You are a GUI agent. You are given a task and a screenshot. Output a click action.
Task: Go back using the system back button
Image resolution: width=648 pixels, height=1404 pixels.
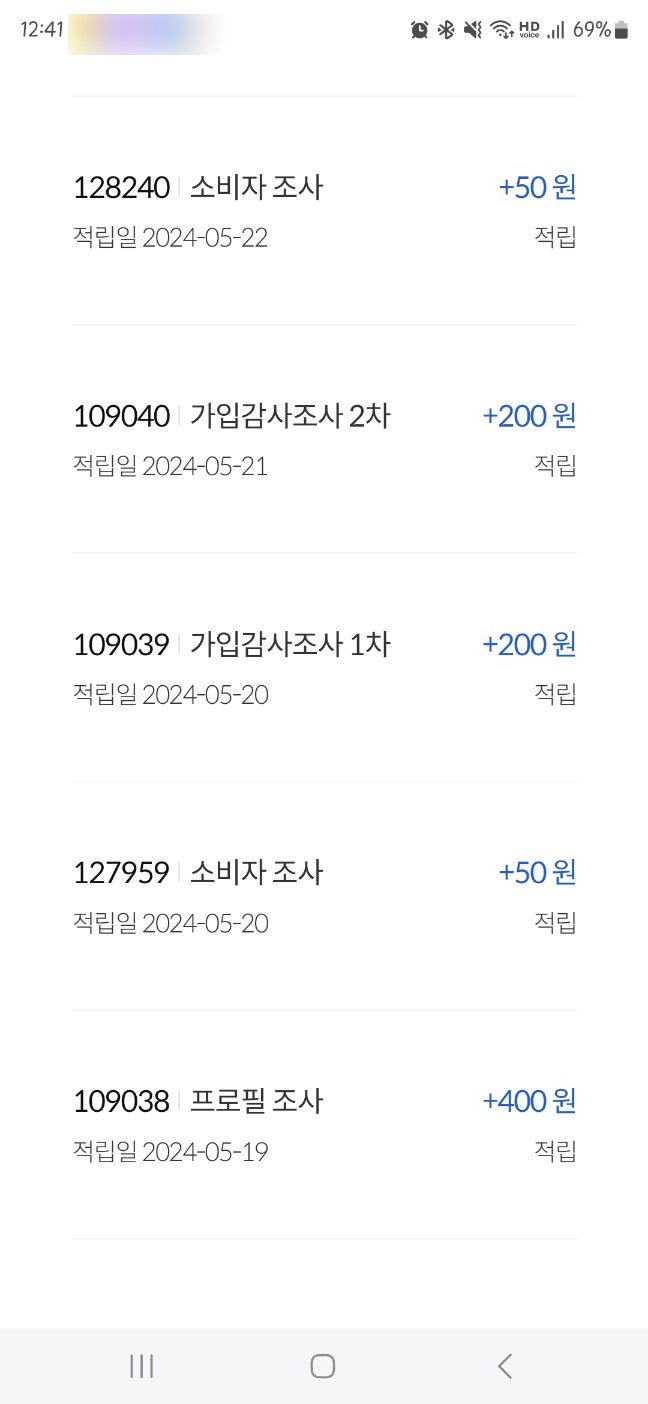tap(505, 1366)
